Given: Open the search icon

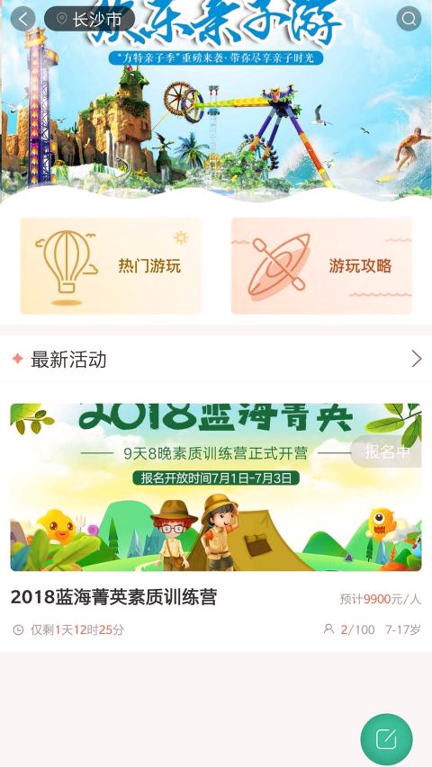Looking at the screenshot, I should pos(409,19).
